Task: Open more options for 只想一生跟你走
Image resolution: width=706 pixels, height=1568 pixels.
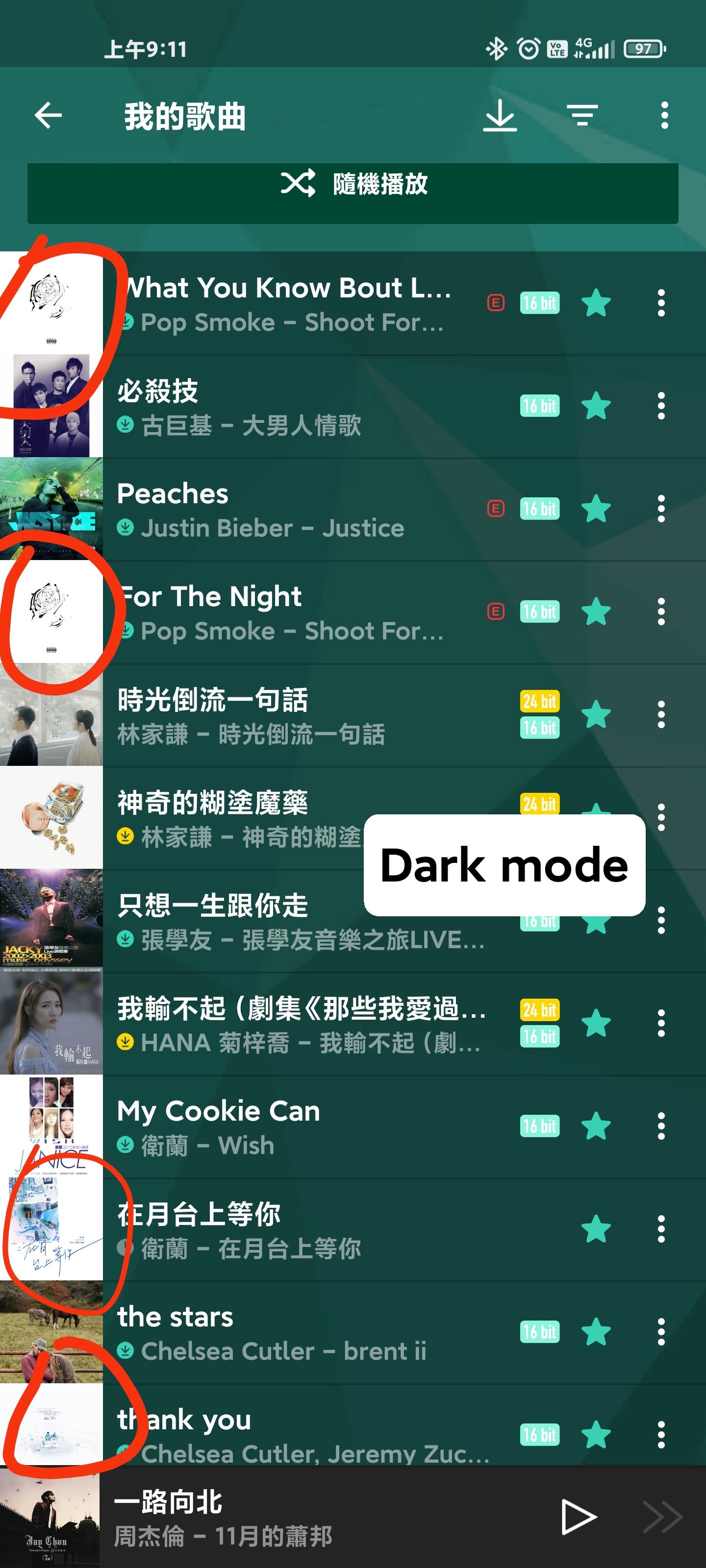Action: 661,920
